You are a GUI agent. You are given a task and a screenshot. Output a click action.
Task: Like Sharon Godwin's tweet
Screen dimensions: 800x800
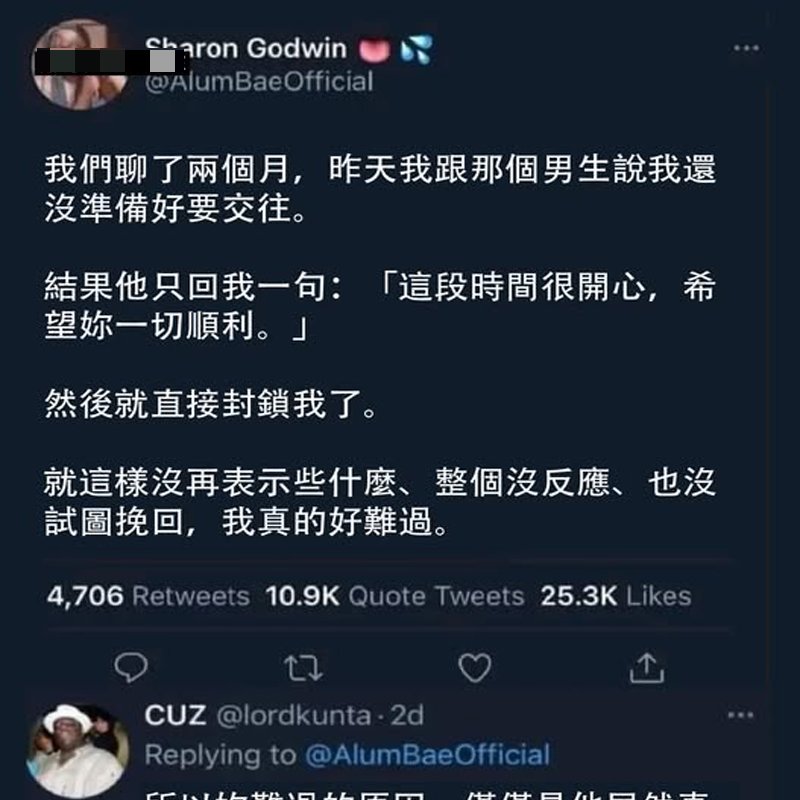coord(474,667)
